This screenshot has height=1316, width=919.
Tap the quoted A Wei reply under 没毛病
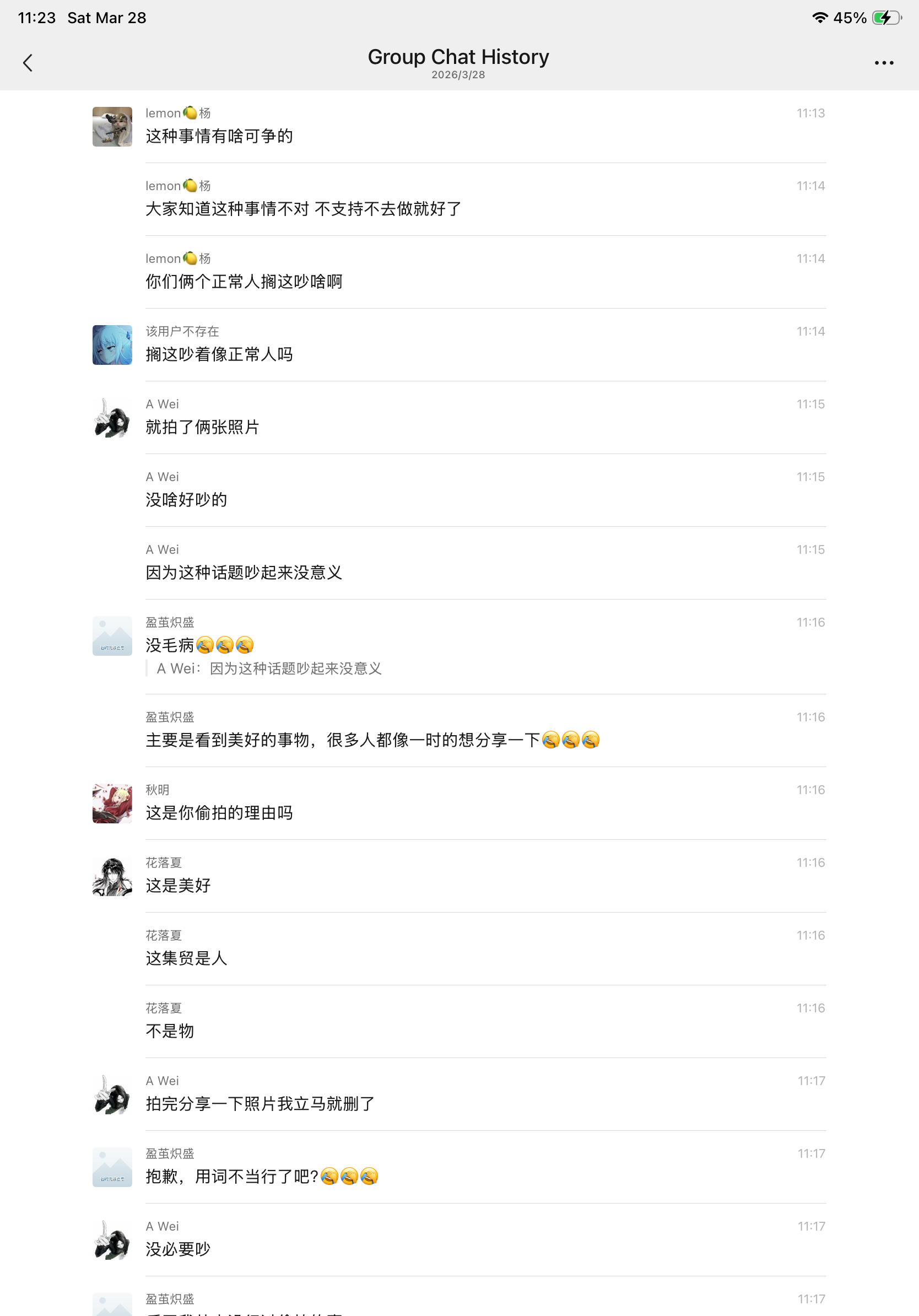click(x=269, y=668)
